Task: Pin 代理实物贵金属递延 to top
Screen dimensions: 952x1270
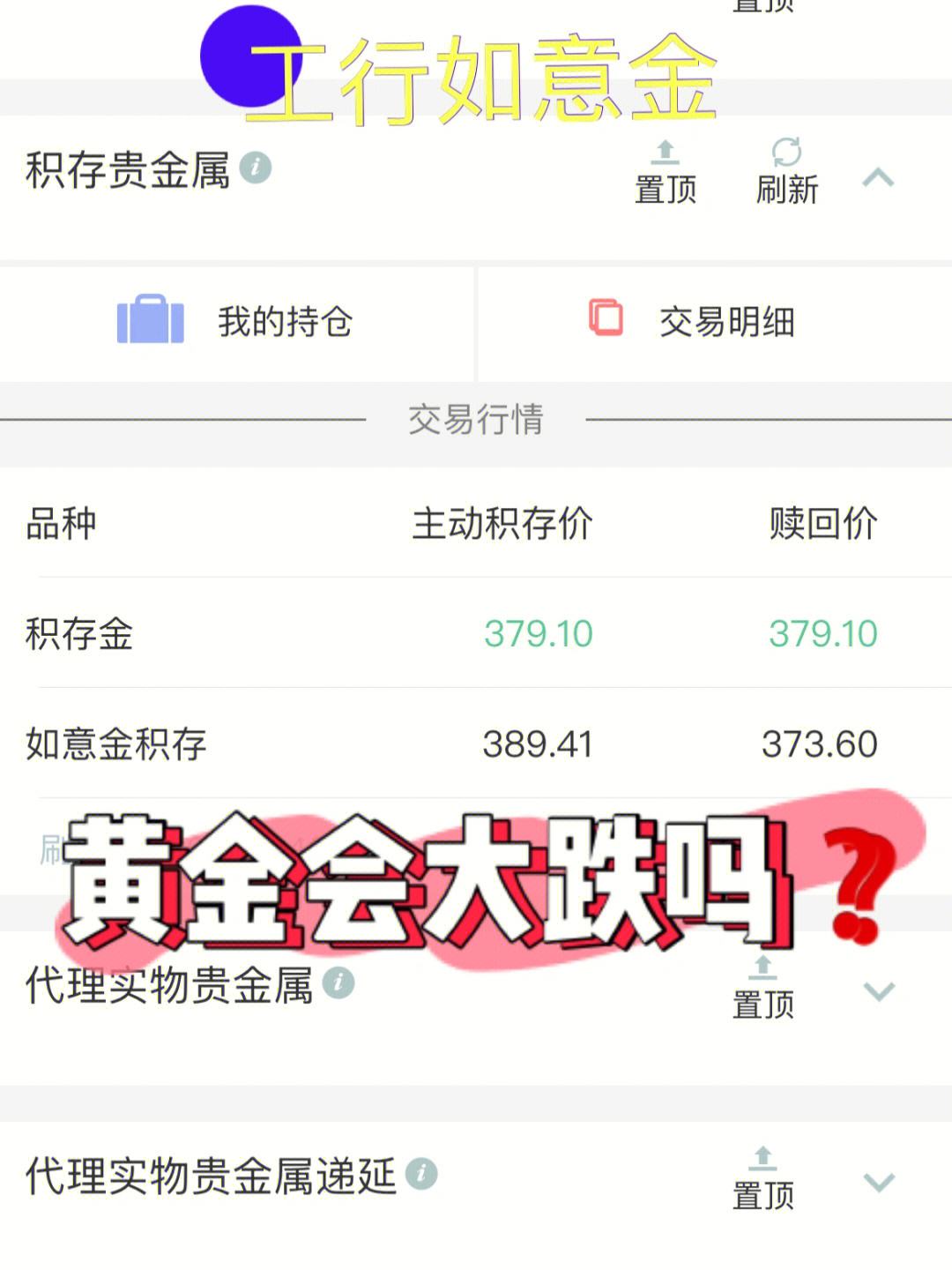Action: tap(763, 1178)
